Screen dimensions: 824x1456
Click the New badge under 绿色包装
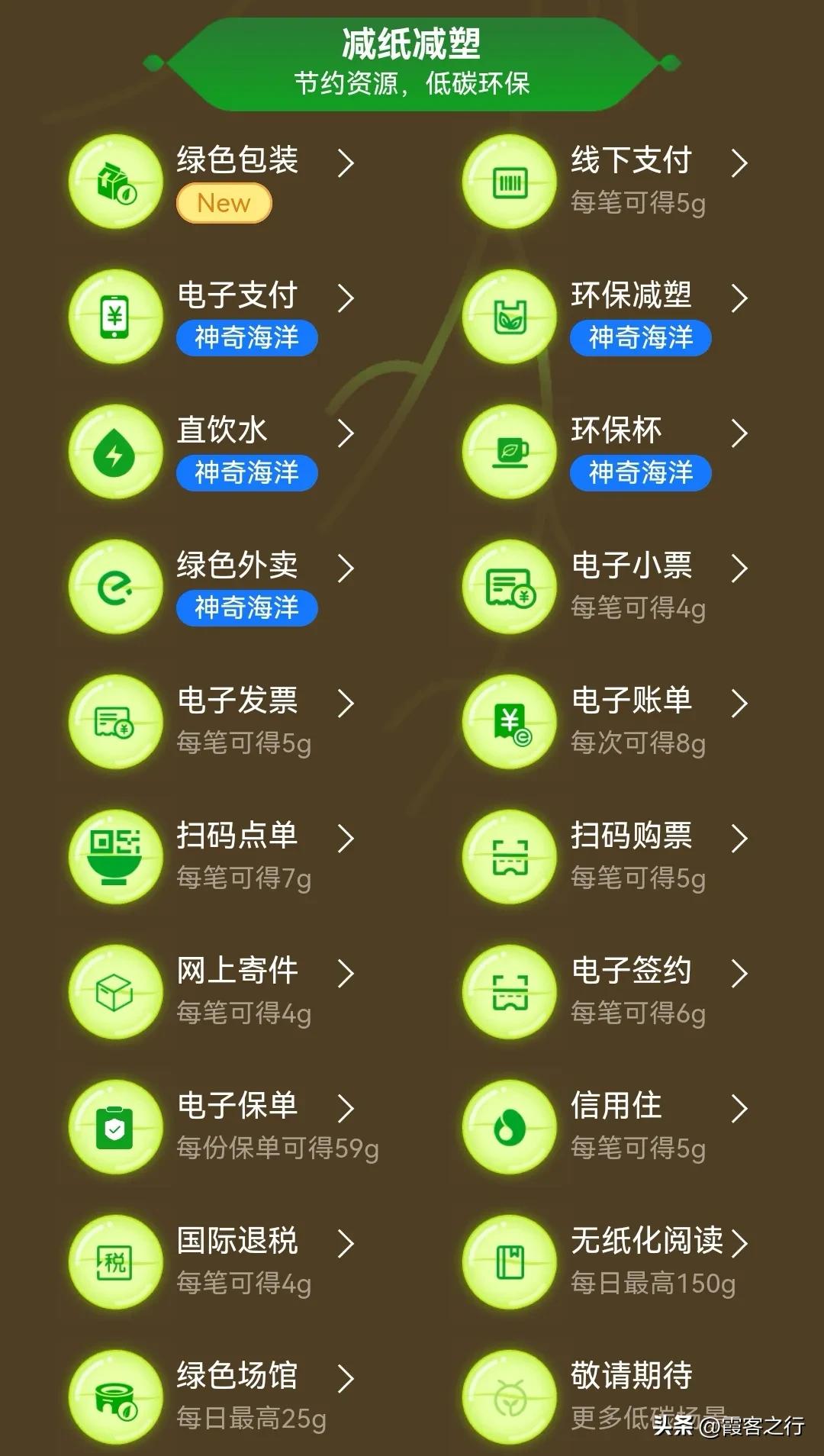pos(222,203)
